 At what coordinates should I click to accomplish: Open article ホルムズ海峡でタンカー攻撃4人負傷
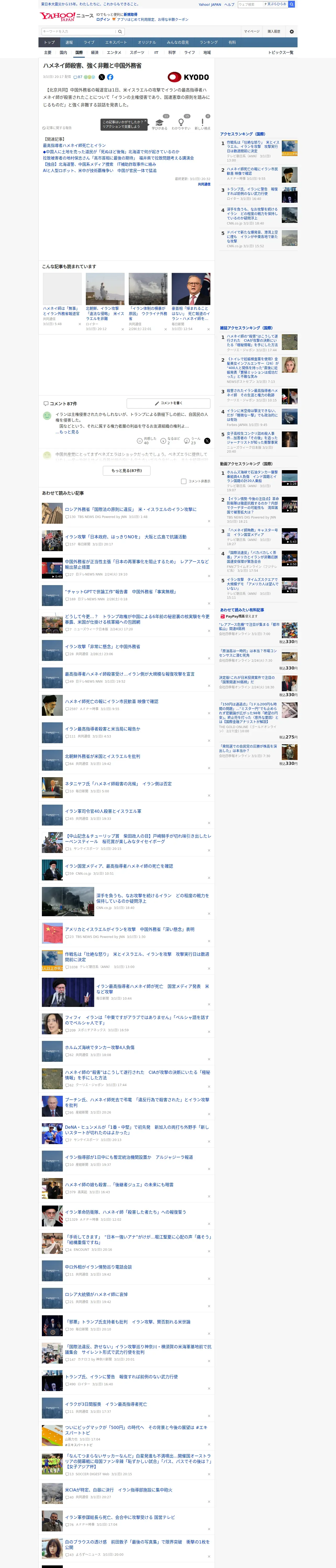[99, 1048]
